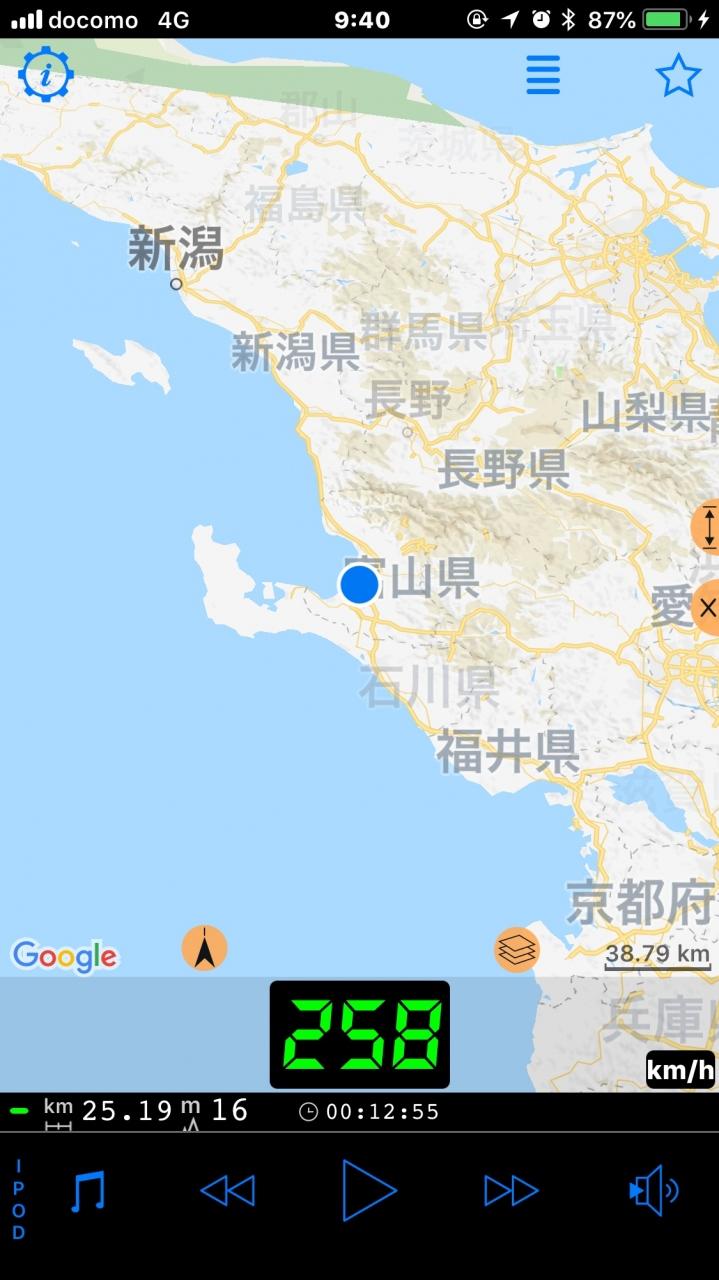Screen dimensions: 719x1280
Task: Rewind to the previous track
Action: [228, 1191]
